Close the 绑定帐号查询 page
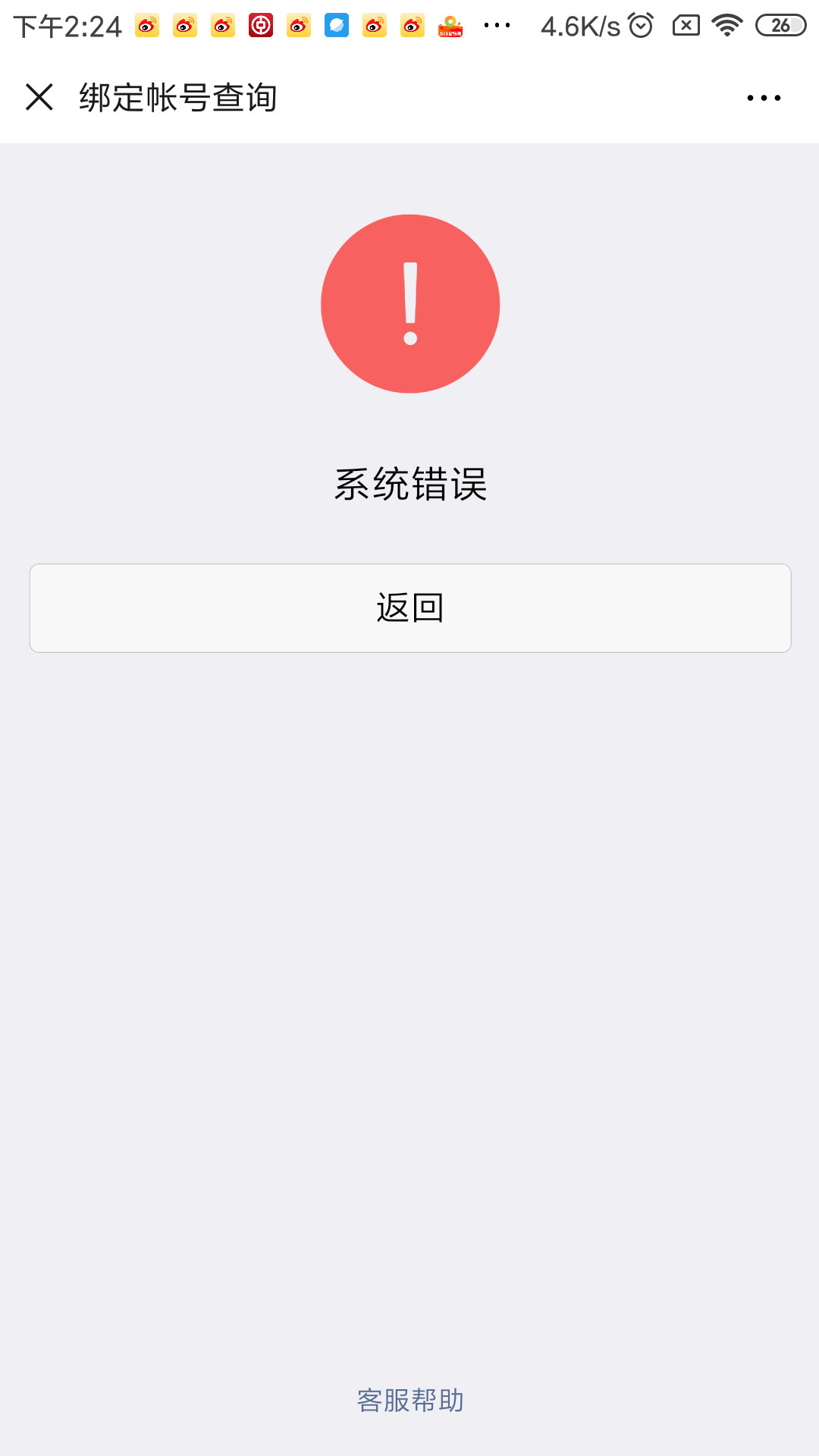The height and width of the screenshot is (1456, 819). click(x=39, y=97)
